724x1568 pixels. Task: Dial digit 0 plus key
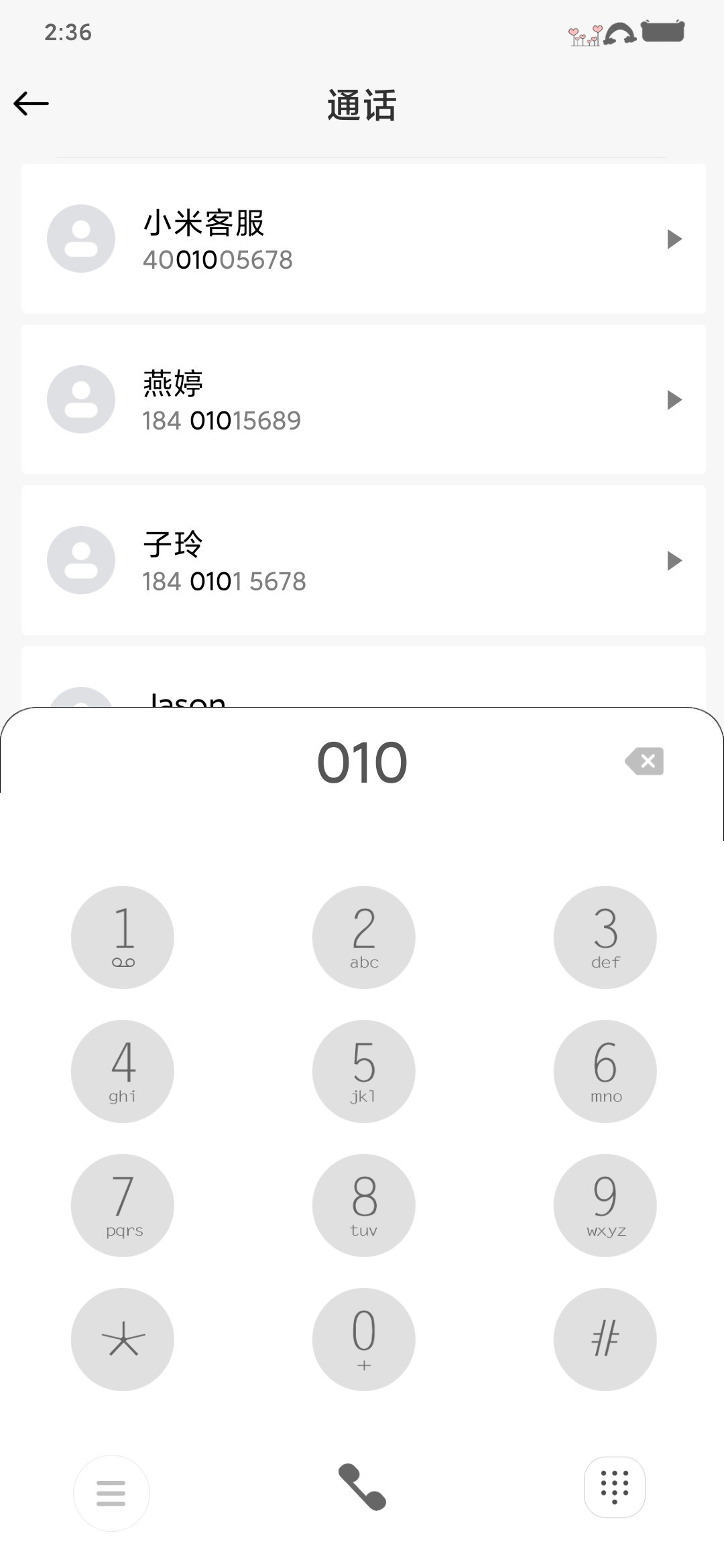(363, 1339)
